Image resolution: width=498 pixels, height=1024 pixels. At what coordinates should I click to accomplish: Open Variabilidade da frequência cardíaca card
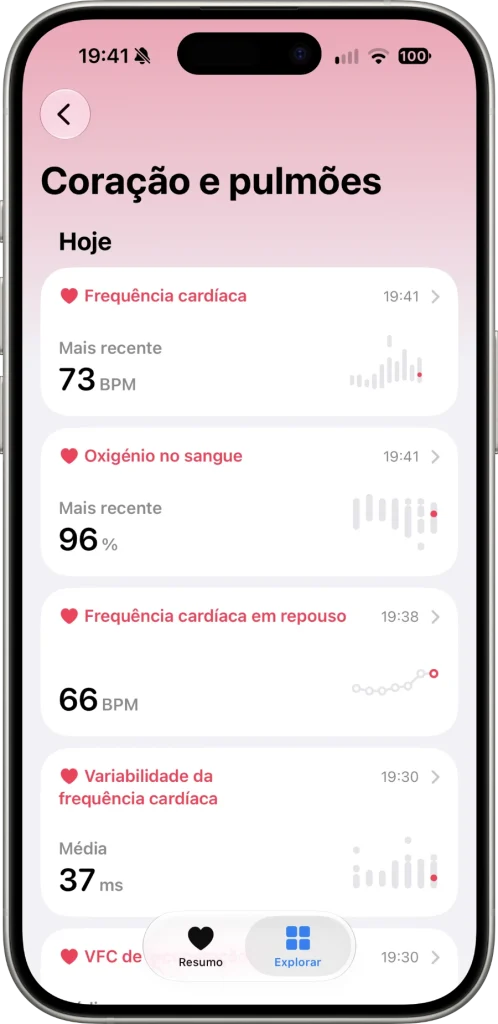tap(249, 832)
